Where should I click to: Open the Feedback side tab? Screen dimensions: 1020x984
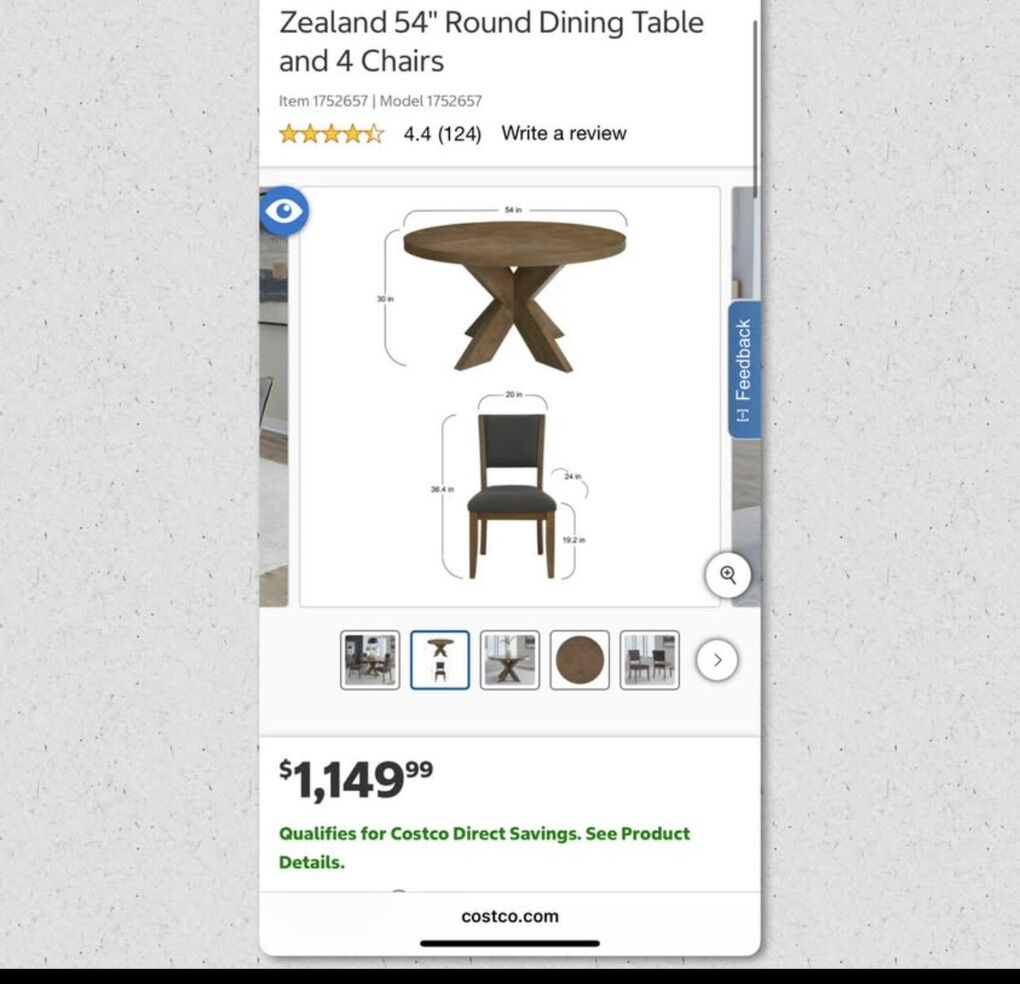[744, 370]
